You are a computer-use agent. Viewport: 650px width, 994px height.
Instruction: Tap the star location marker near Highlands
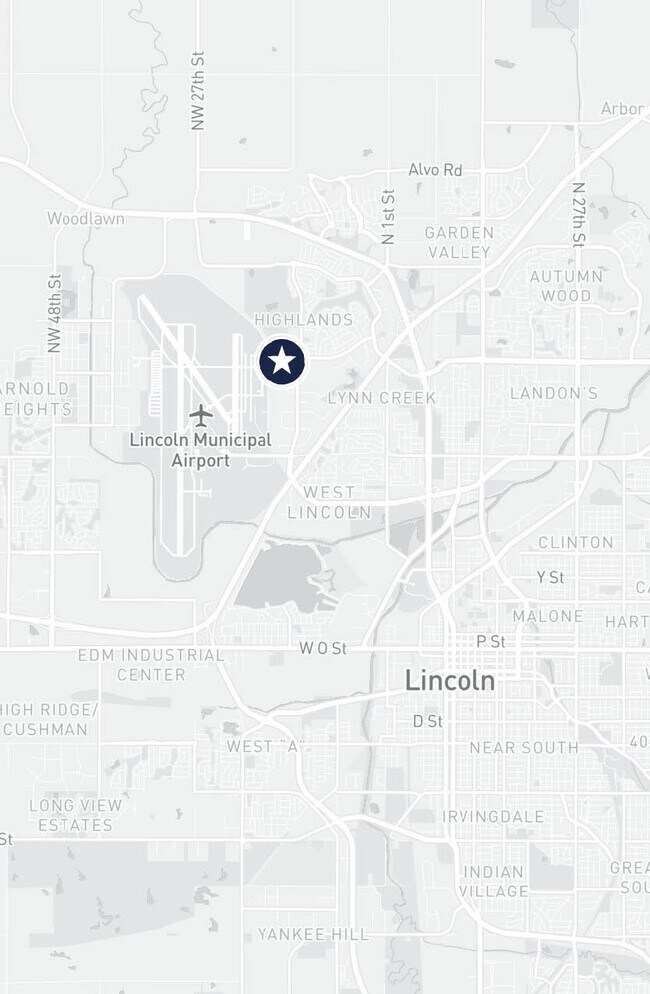(x=282, y=361)
